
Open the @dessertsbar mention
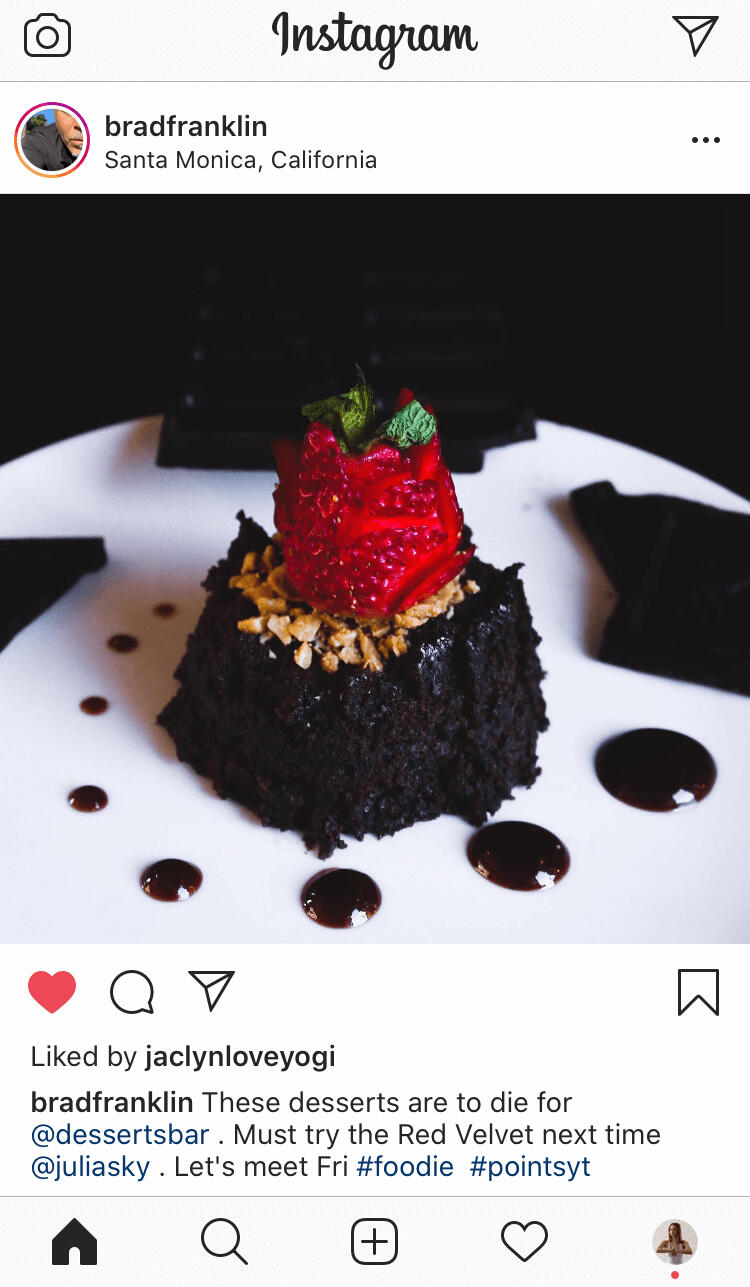pos(121,1135)
